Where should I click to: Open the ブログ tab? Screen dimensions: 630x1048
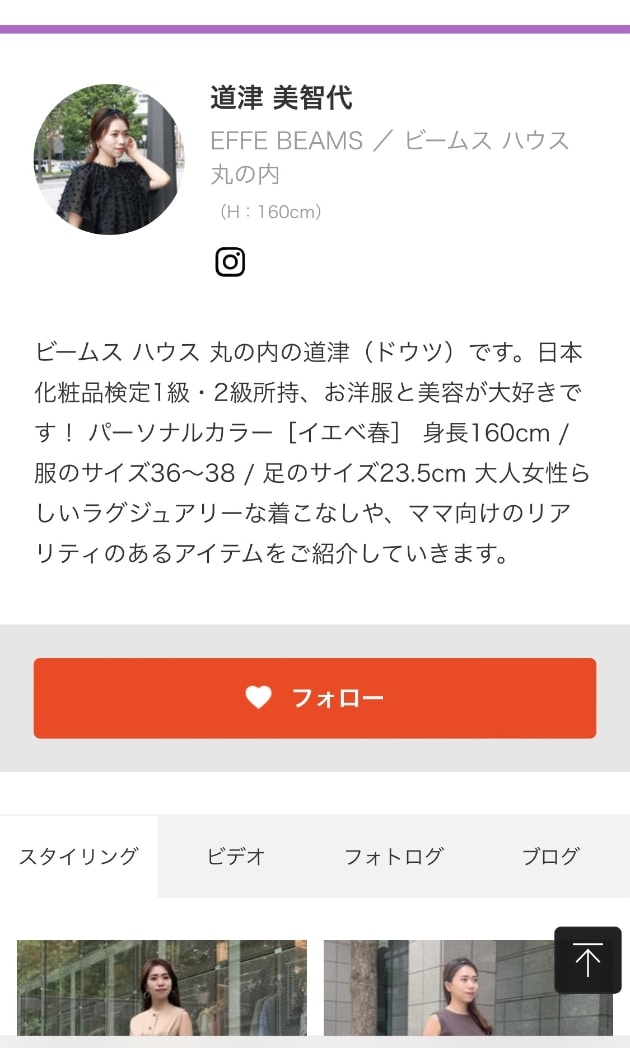pyautogui.click(x=550, y=856)
